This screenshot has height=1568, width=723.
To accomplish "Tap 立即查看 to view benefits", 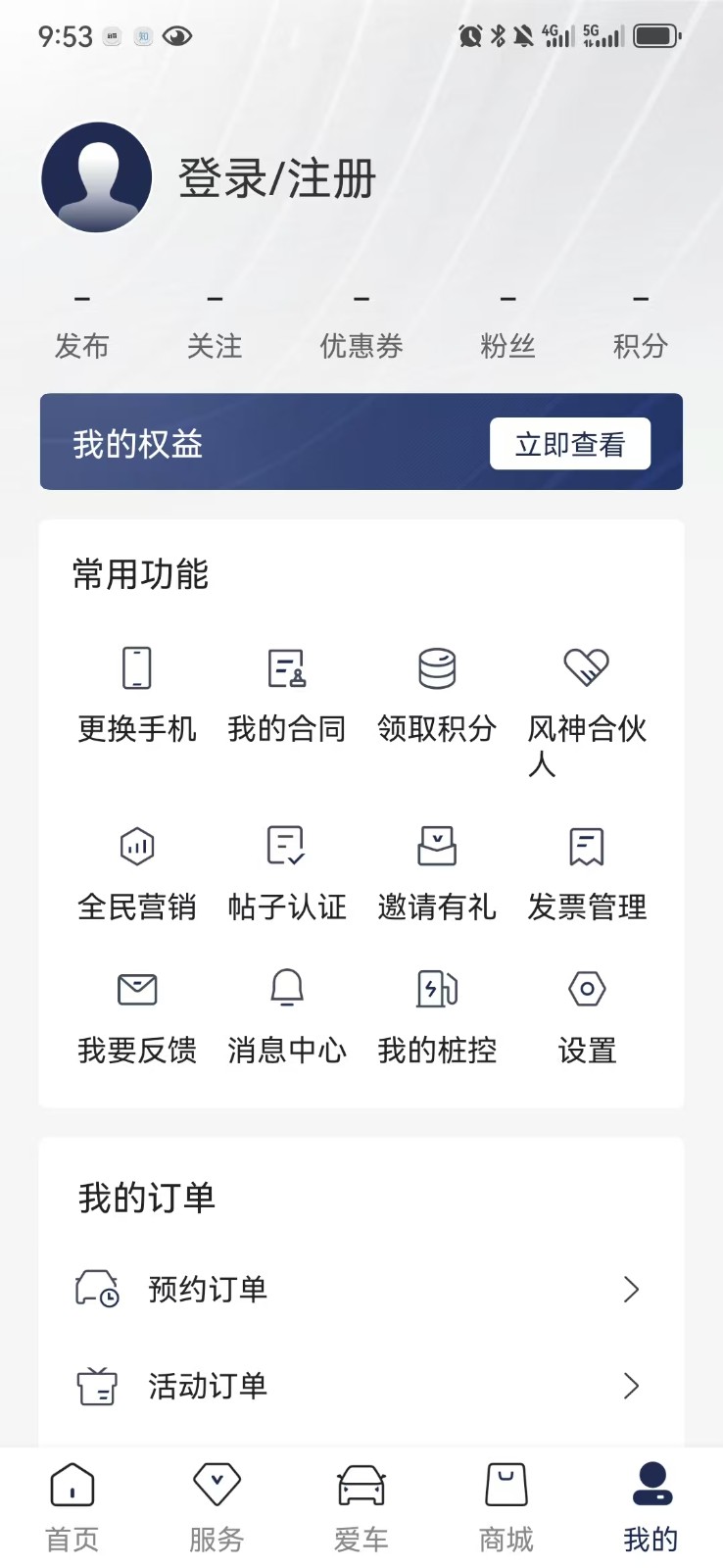I will point(569,442).
